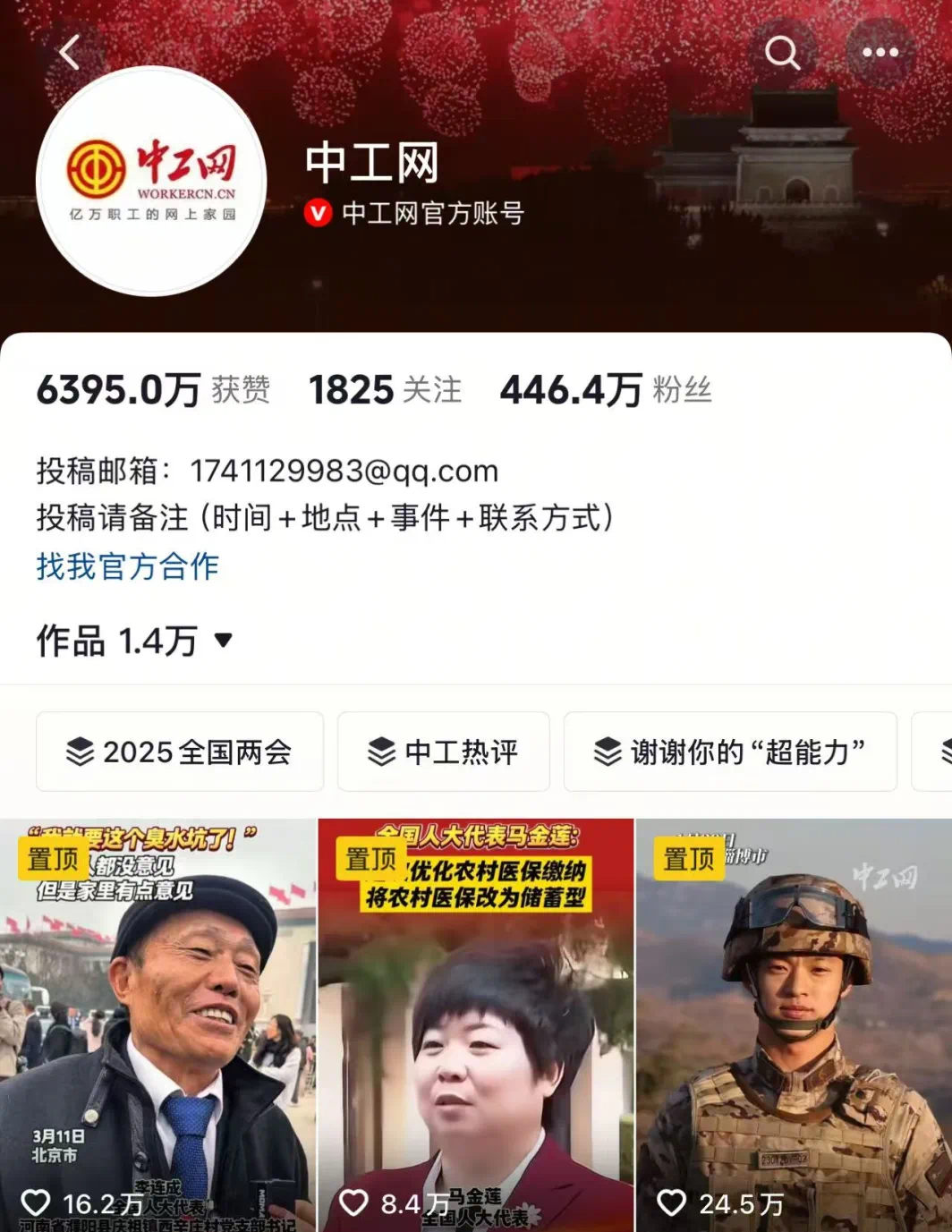
Task: Open search on 中工网 profile
Action: (x=782, y=53)
